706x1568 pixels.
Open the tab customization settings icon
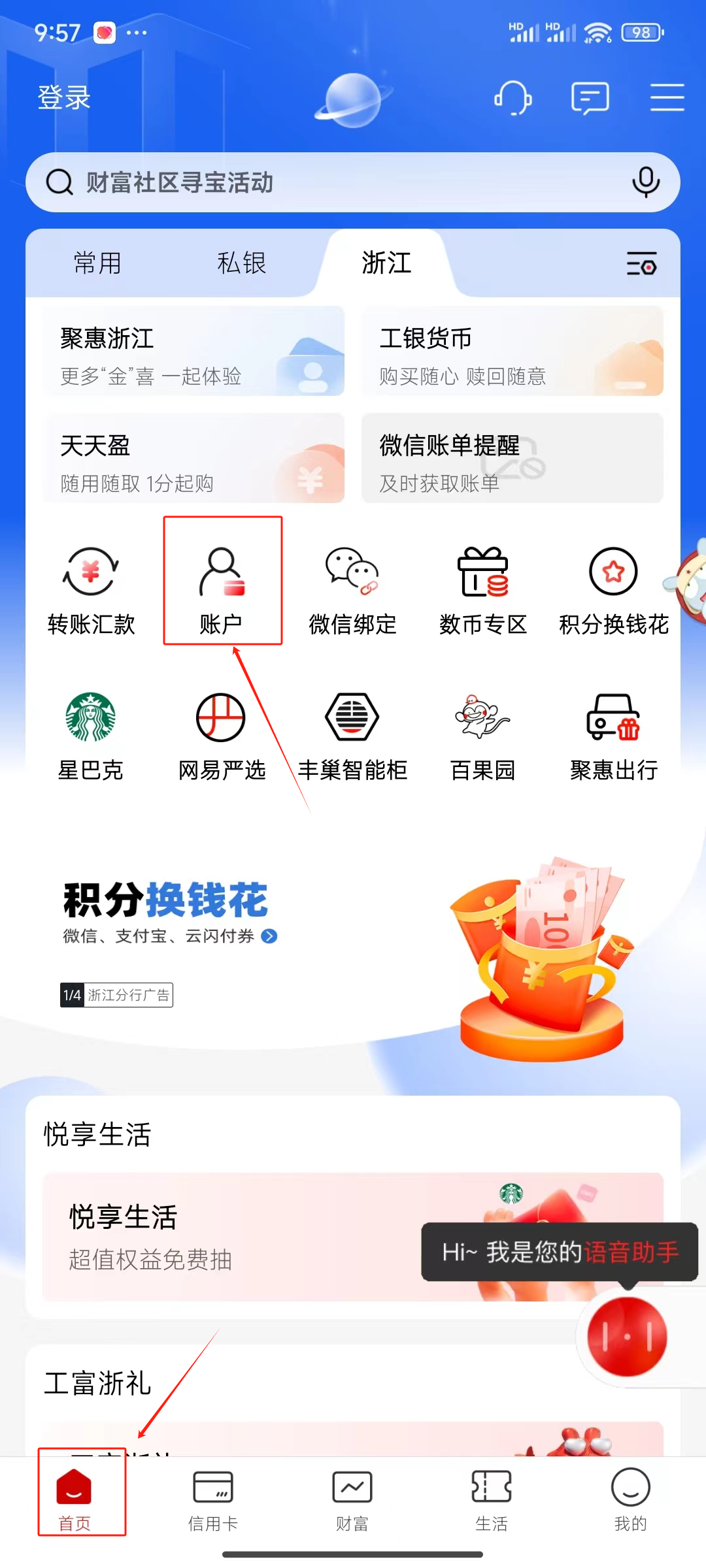click(641, 263)
